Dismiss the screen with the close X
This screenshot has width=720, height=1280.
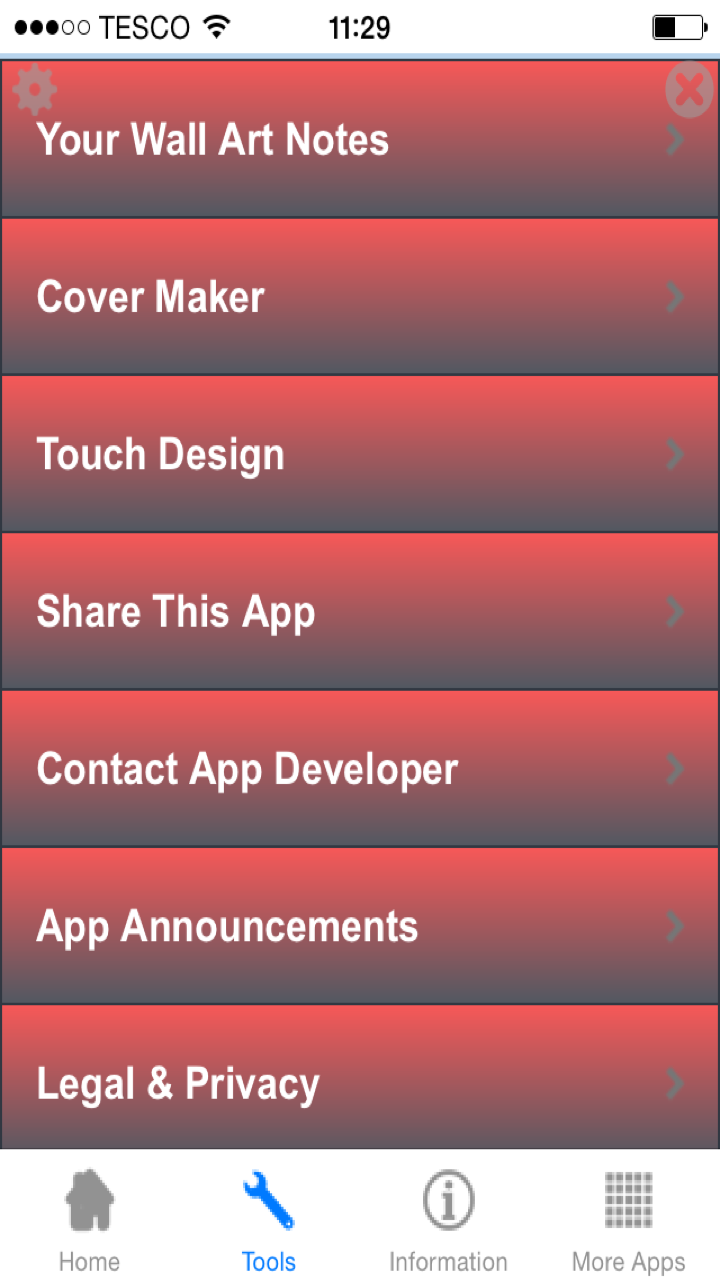click(689, 90)
